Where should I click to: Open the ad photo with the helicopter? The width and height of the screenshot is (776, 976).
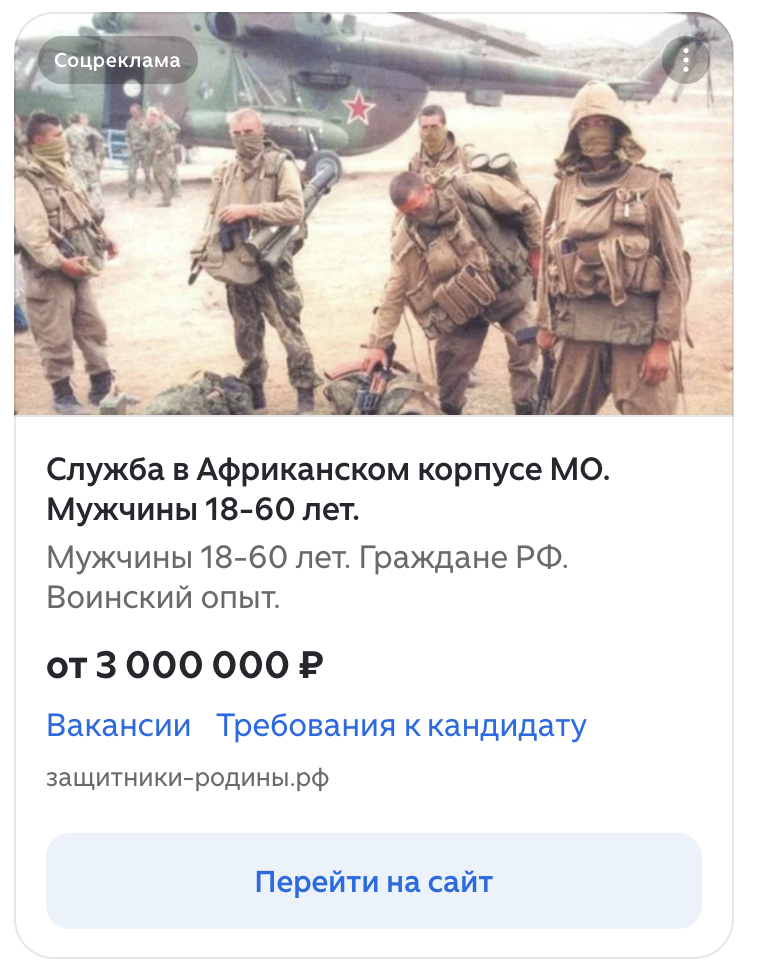tap(373, 250)
